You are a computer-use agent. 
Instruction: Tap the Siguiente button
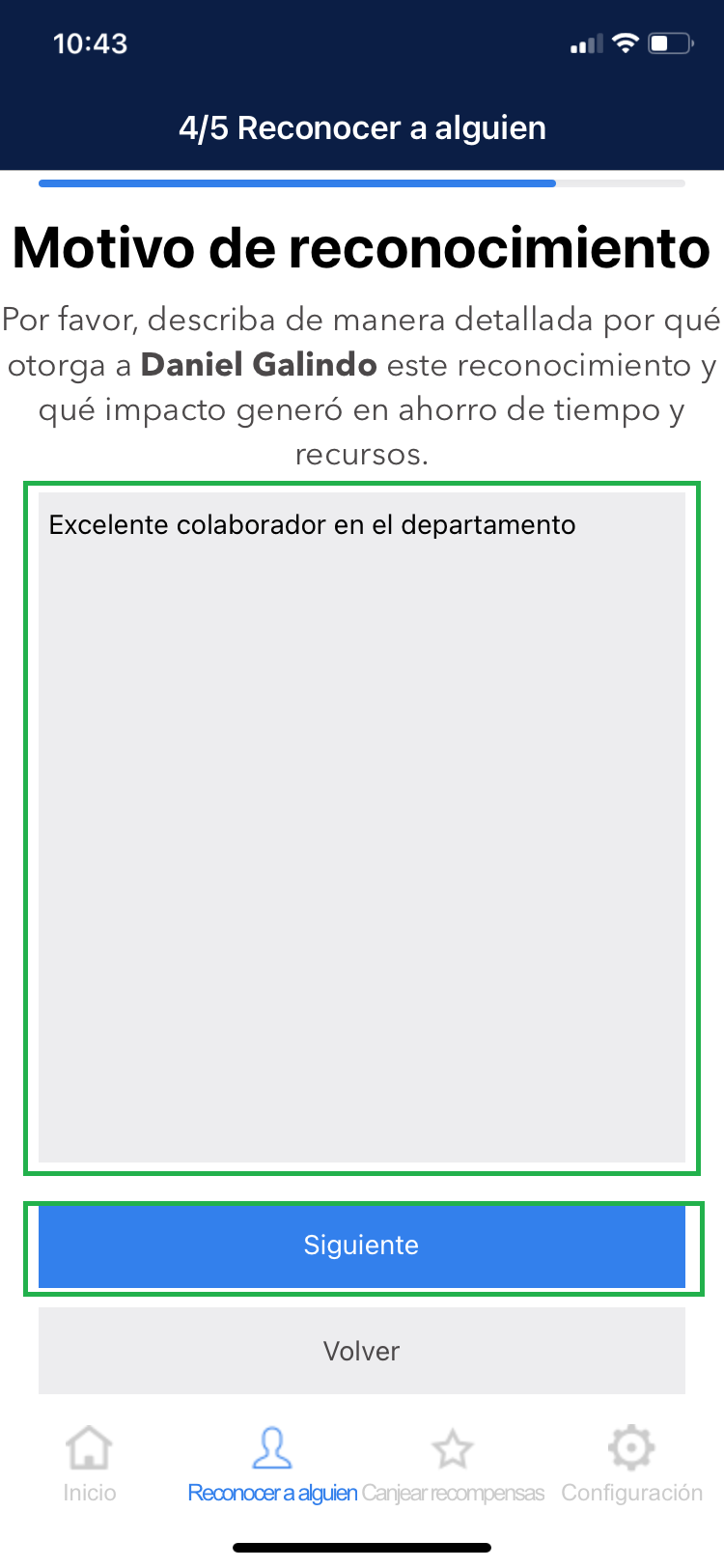[x=361, y=1246]
